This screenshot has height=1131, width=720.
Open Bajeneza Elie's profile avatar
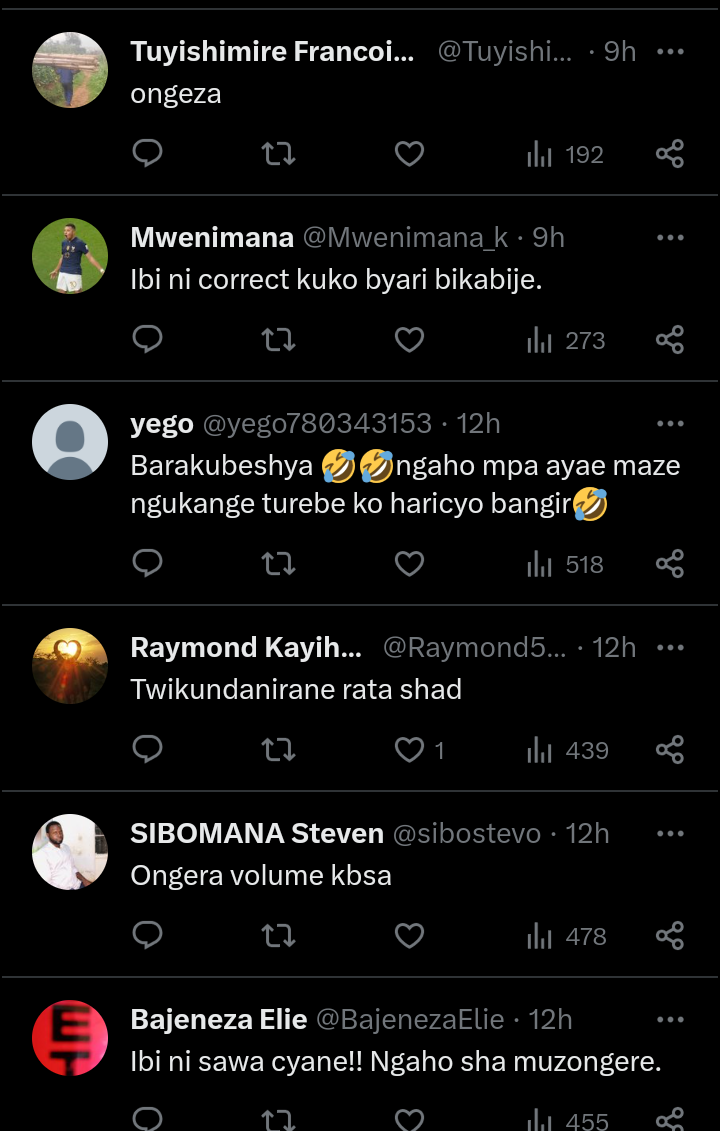coord(70,1038)
